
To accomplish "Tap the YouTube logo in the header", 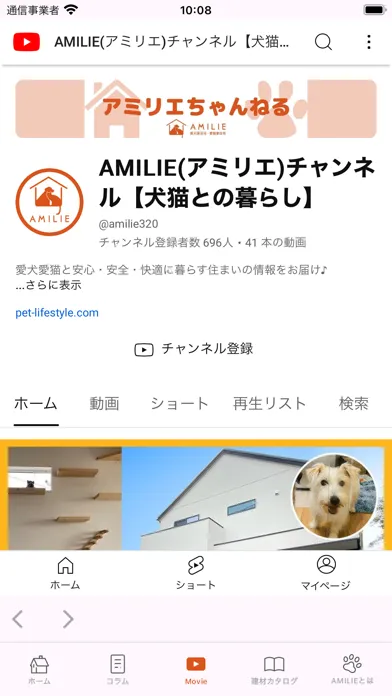I will (x=27, y=42).
